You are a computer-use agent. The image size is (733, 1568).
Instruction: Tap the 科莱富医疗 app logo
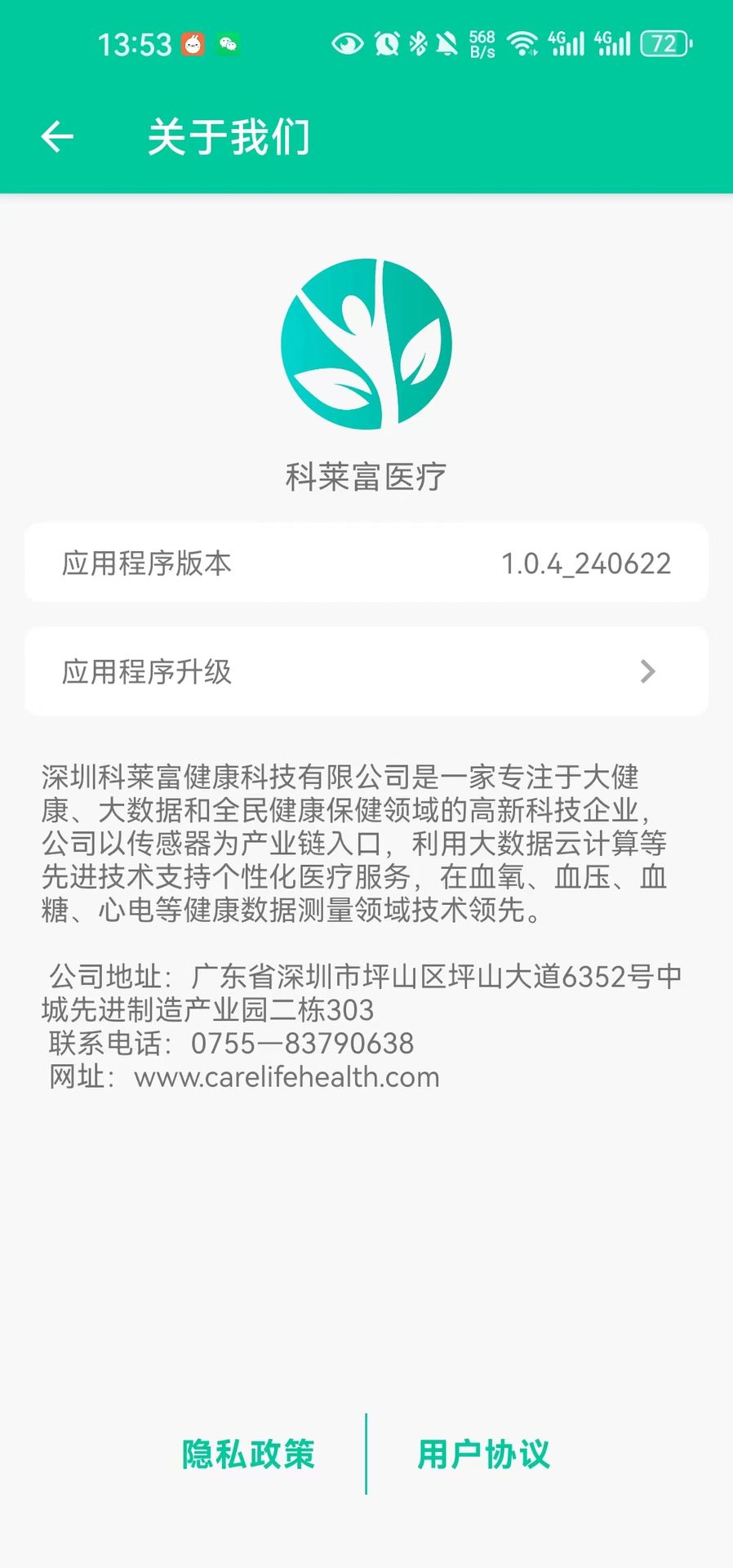pos(366,343)
